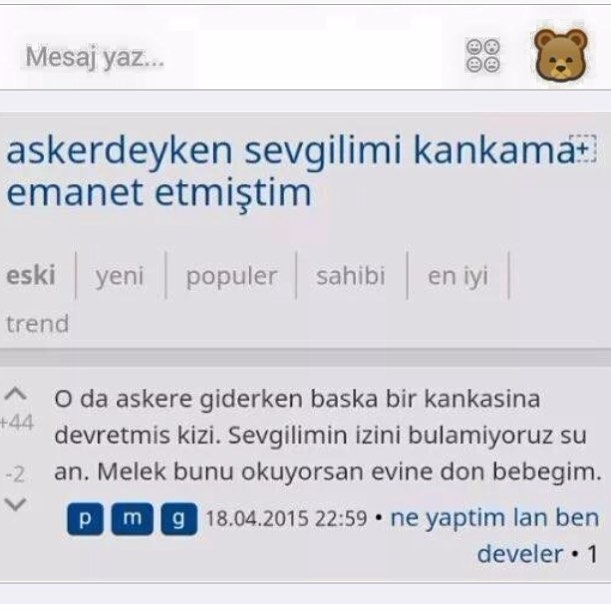
Task: Open author profile 'ne yaptim lan ben develer'
Action: pyautogui.click(x=494, y=519)
